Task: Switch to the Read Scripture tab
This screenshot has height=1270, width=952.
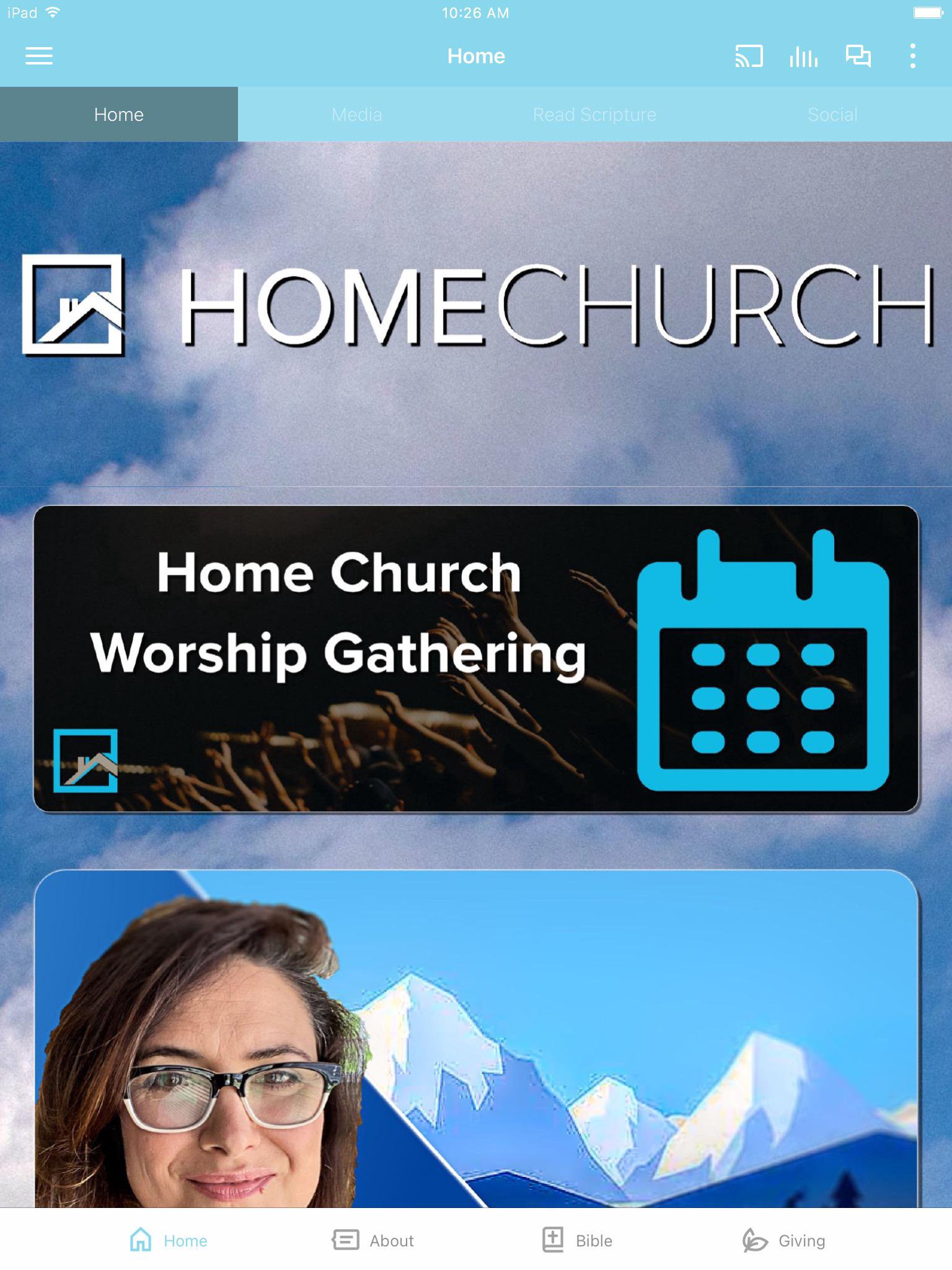Action: tap(594, 115)
